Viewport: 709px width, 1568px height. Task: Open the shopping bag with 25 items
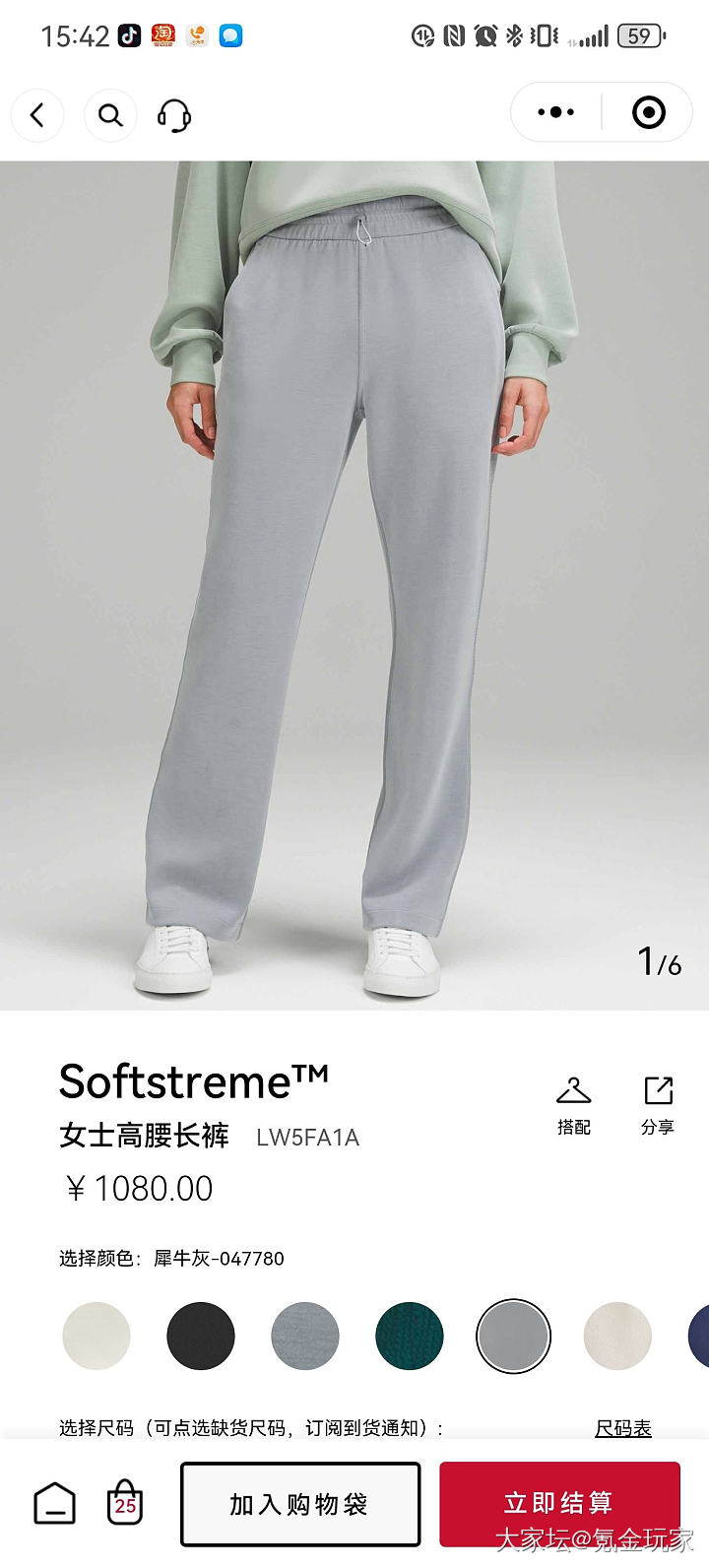click(125, 1503)
